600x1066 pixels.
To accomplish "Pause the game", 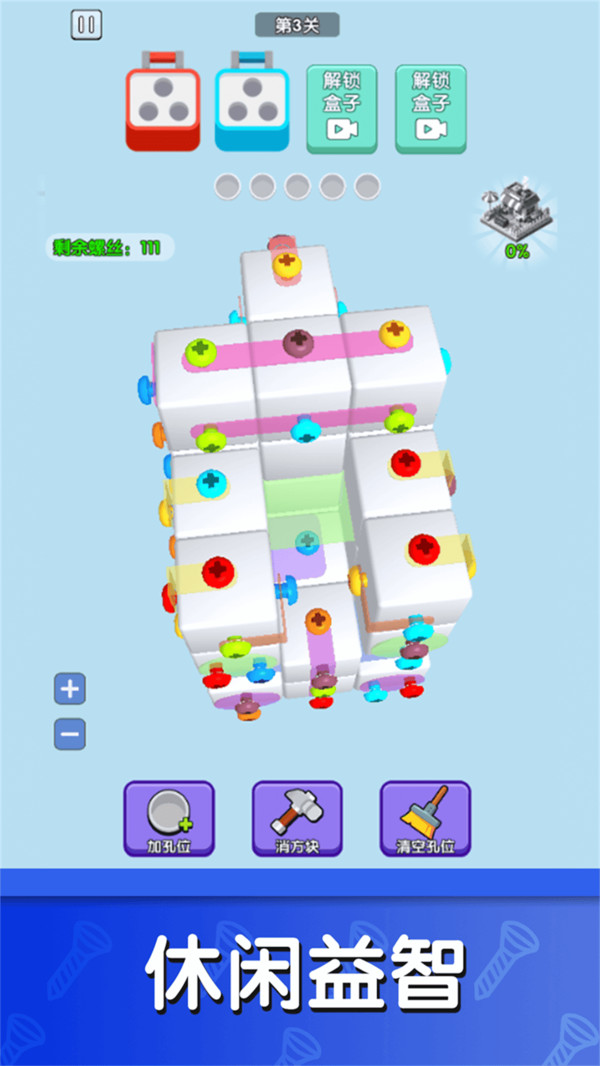I will tap(86, 25).
